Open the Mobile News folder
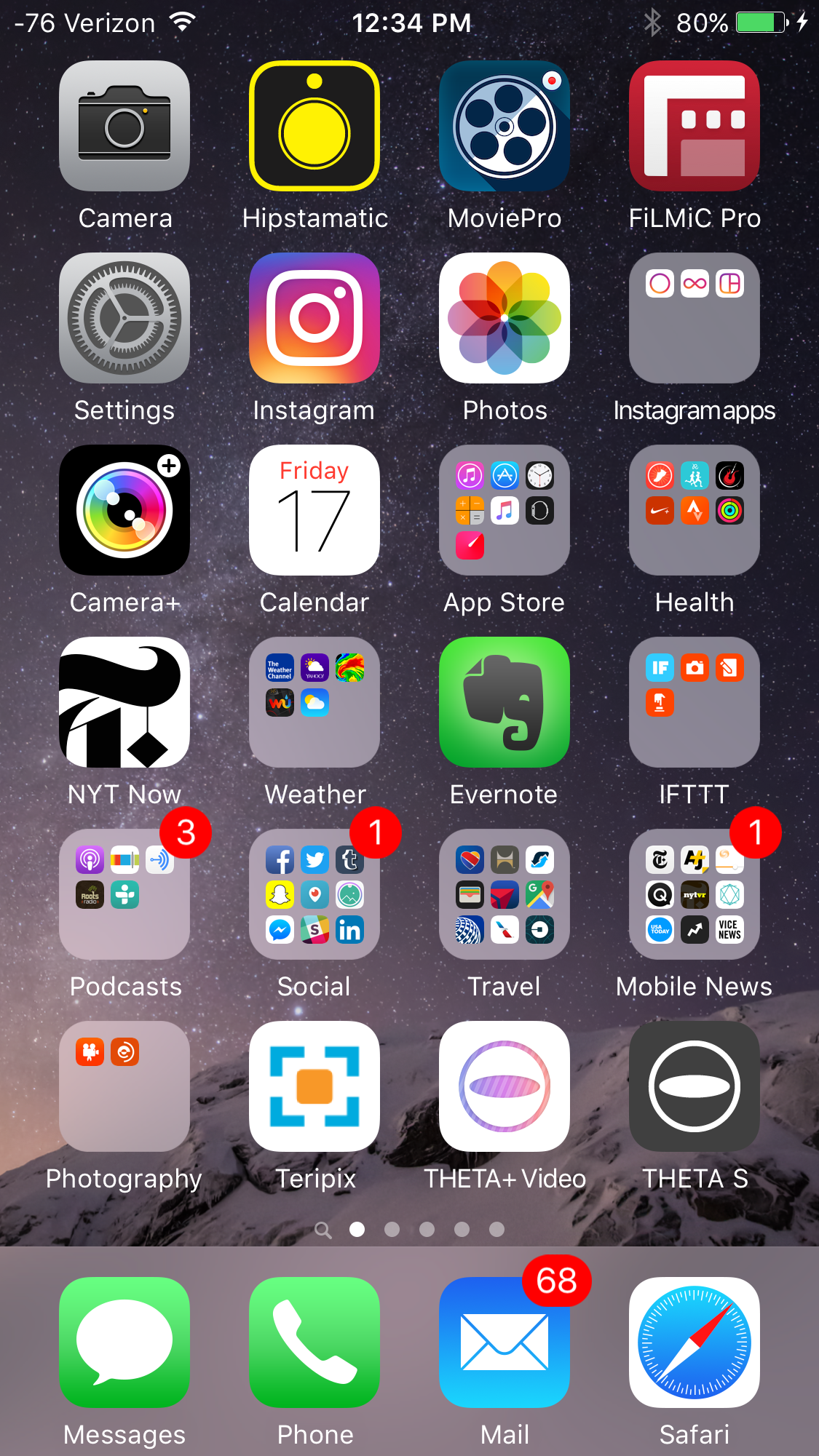Screen dimensions: 819x1456 click(695, 894)
